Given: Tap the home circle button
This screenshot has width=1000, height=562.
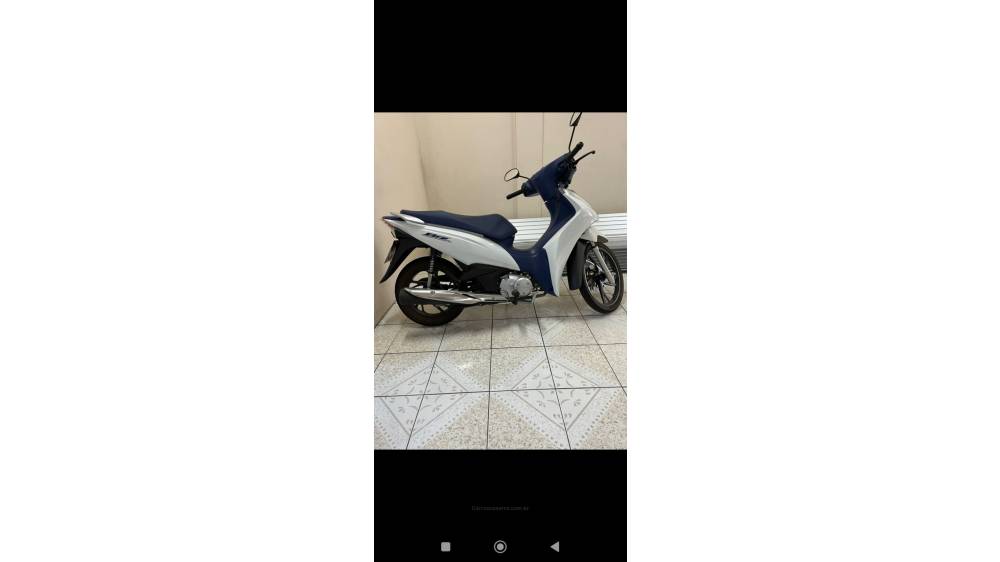Looking at the screenshot, I should 500,547.
